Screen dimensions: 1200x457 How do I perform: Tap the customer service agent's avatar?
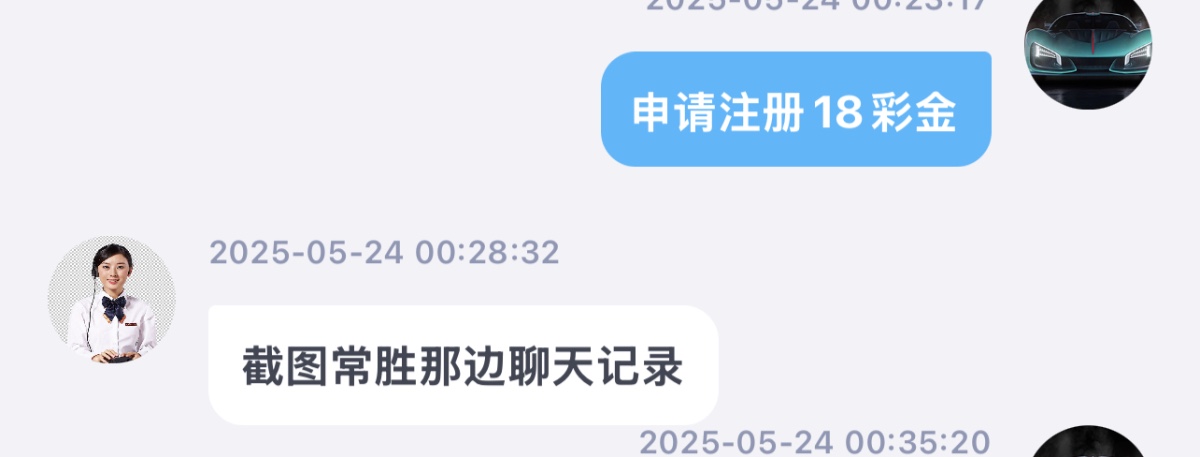(x=112, y=299)
